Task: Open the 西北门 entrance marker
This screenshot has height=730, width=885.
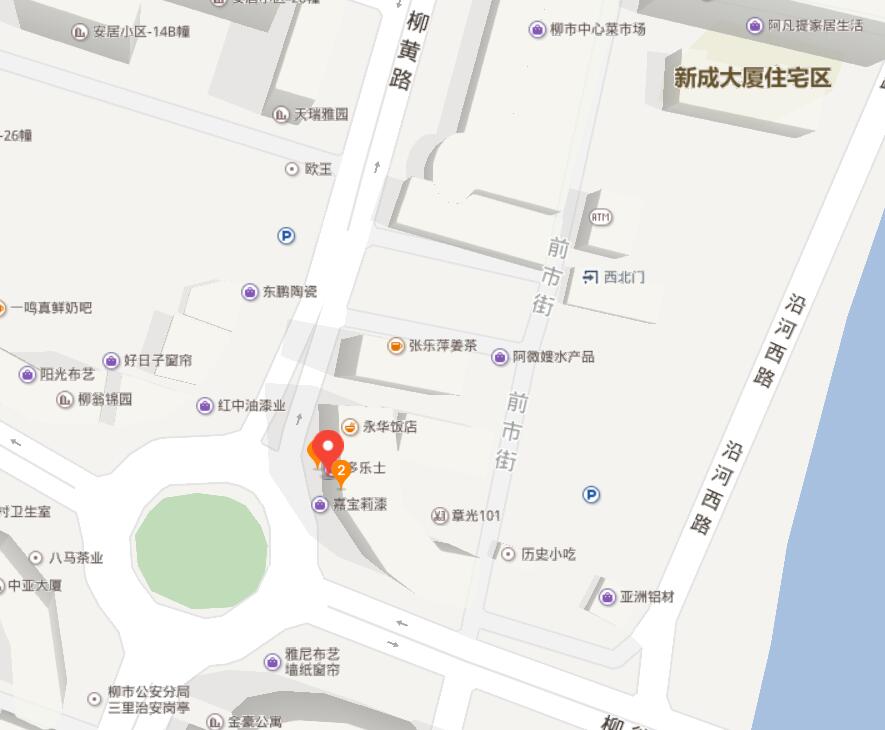Action: point(590,276)
